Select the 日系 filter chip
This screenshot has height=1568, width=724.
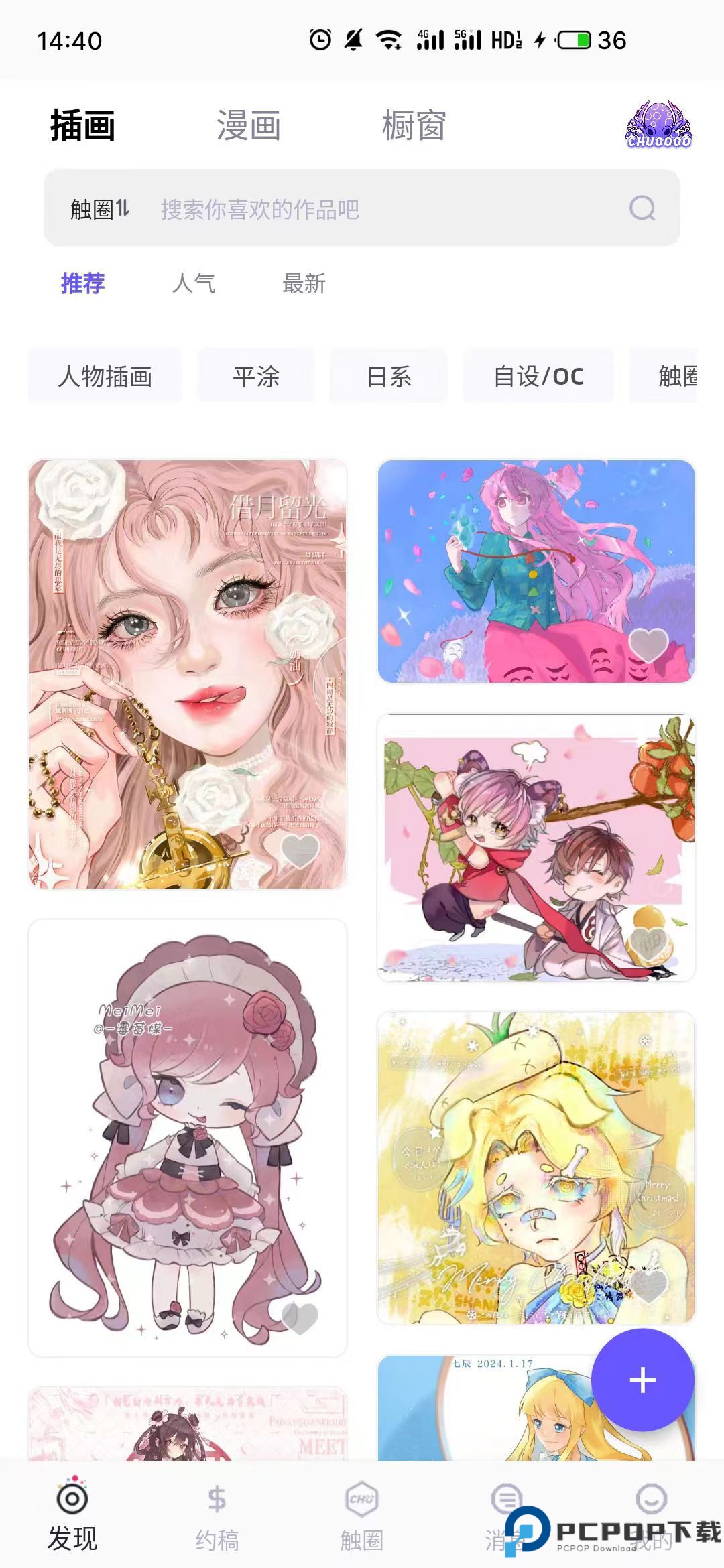(389, 376)
